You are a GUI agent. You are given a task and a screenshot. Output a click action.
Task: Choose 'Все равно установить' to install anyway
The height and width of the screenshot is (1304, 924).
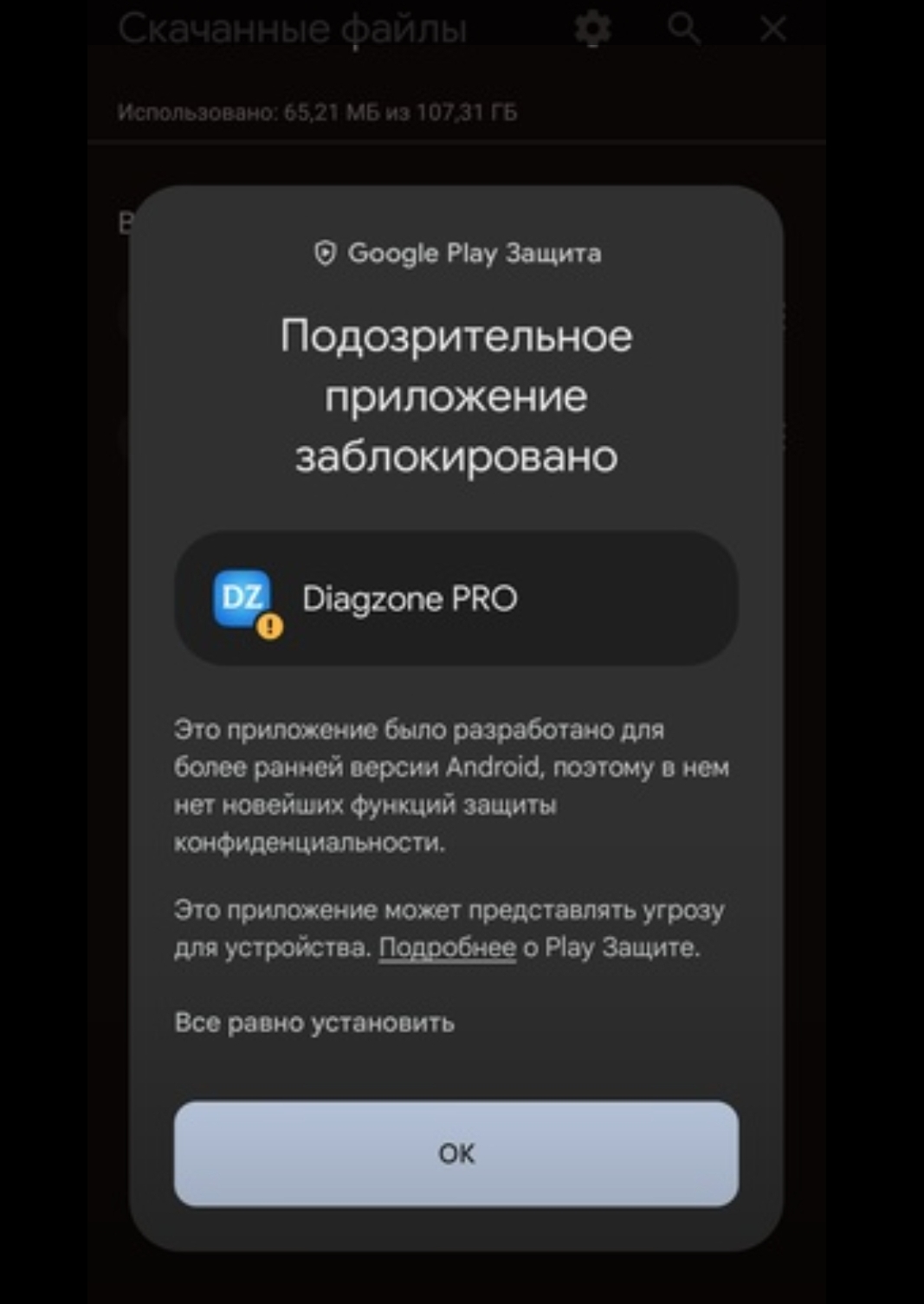click(x=314, y=1023)
